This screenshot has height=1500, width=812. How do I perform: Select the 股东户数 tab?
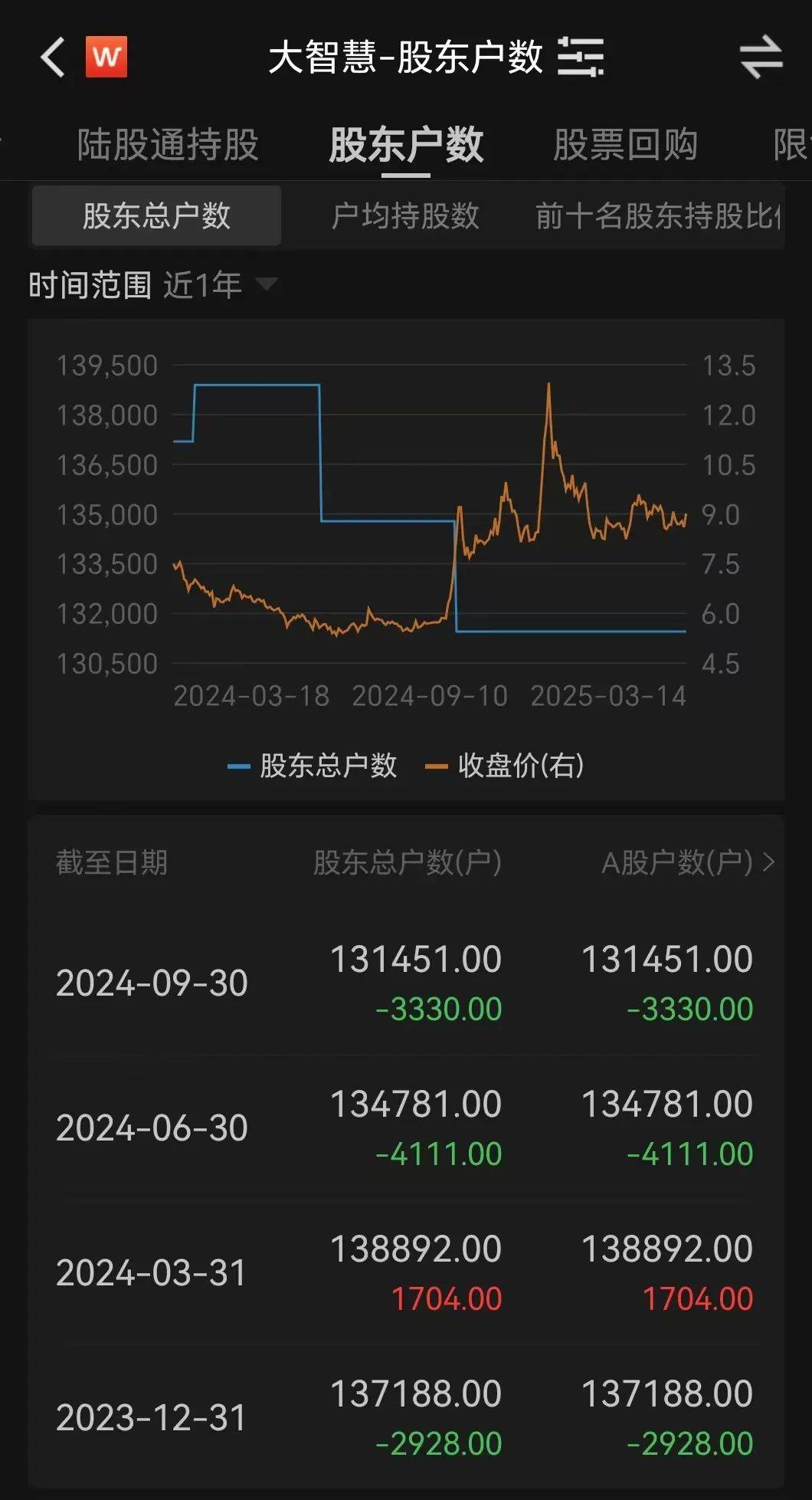(404, 146)
